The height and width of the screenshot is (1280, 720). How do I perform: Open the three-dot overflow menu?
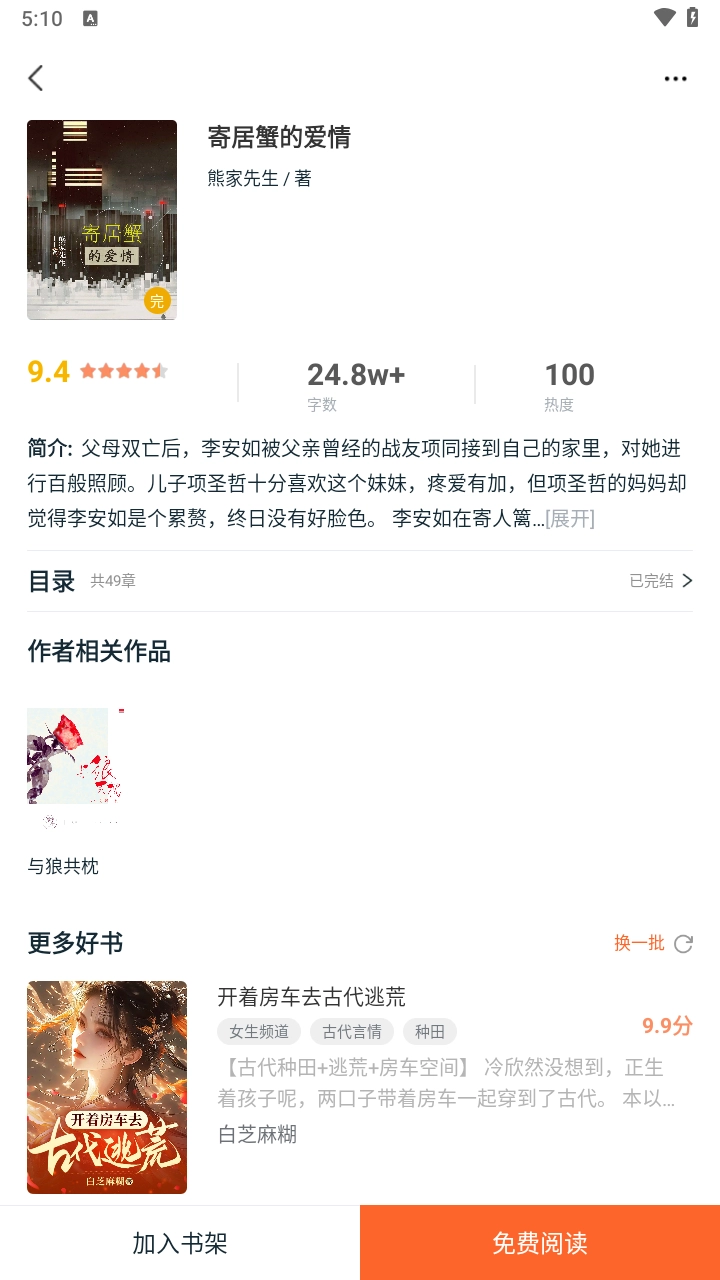tap(675, 79)
